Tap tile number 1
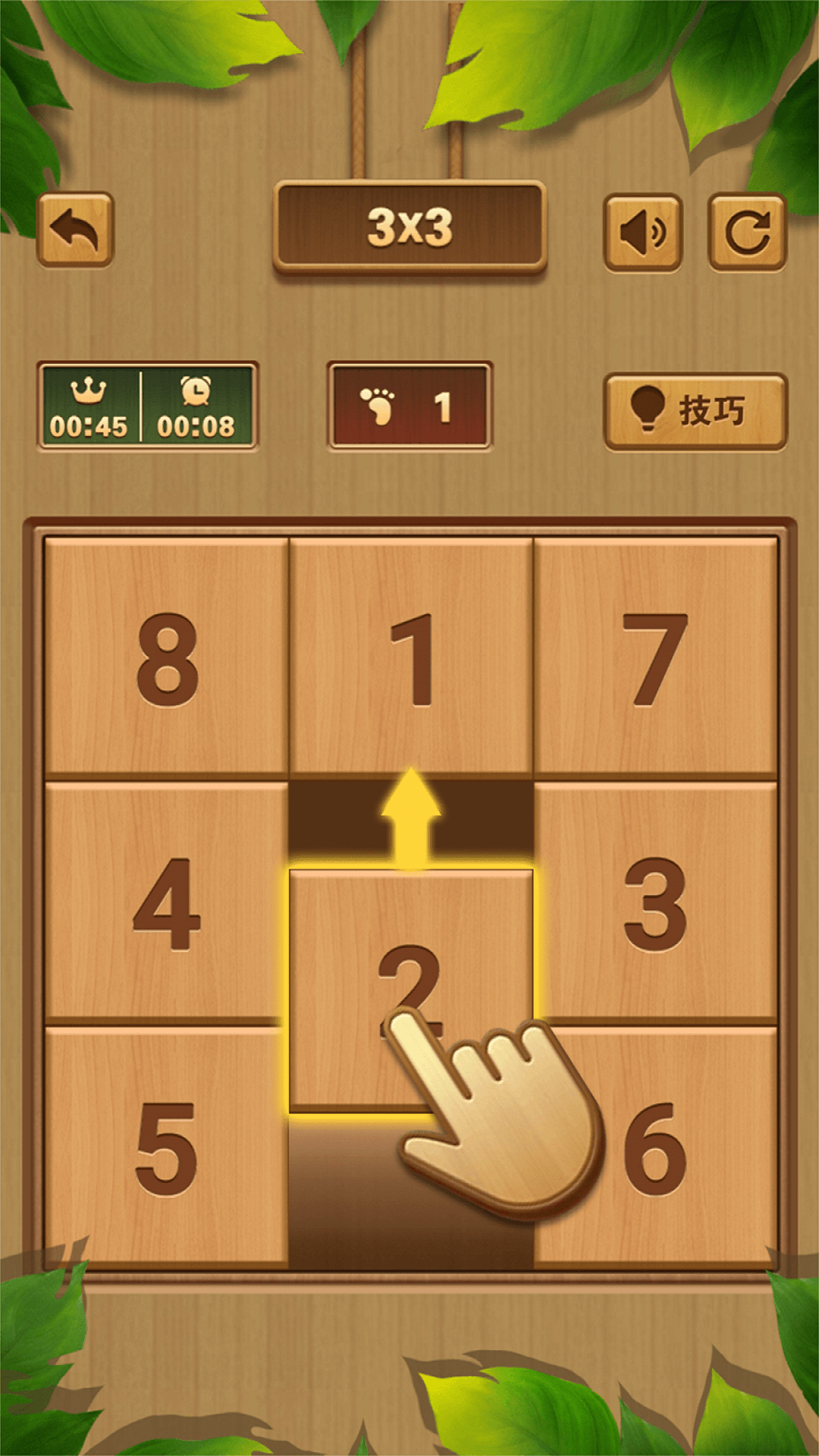 [x=410, y=658]
